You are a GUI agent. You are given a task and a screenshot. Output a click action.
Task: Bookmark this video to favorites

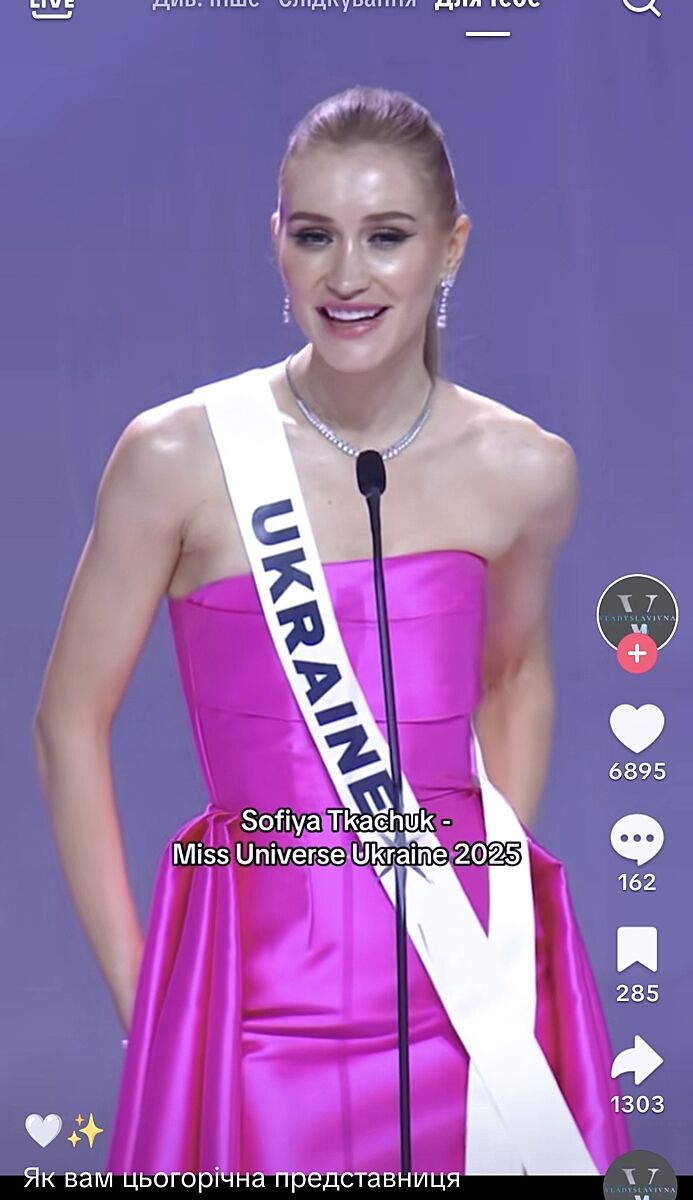[637, 950]
